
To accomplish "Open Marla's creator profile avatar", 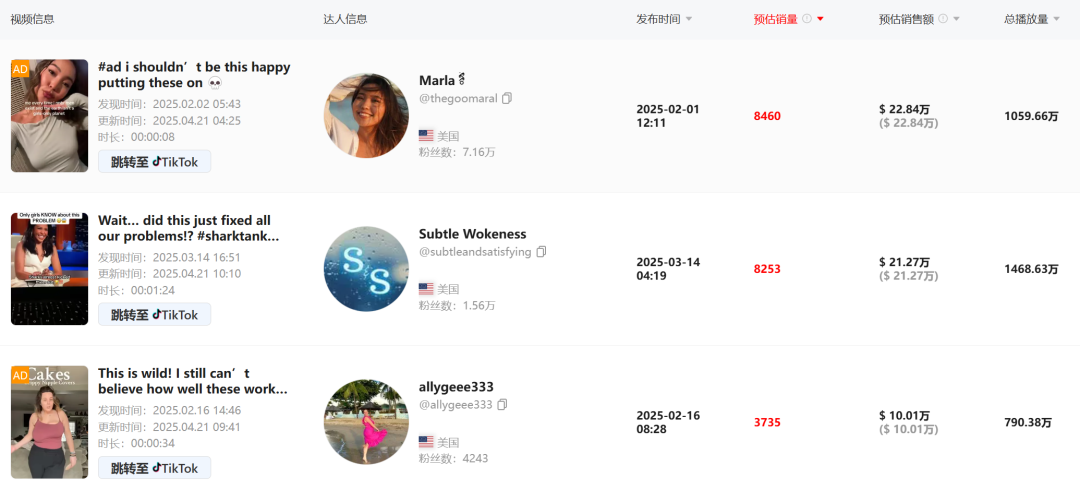I will tap(366, 115).
